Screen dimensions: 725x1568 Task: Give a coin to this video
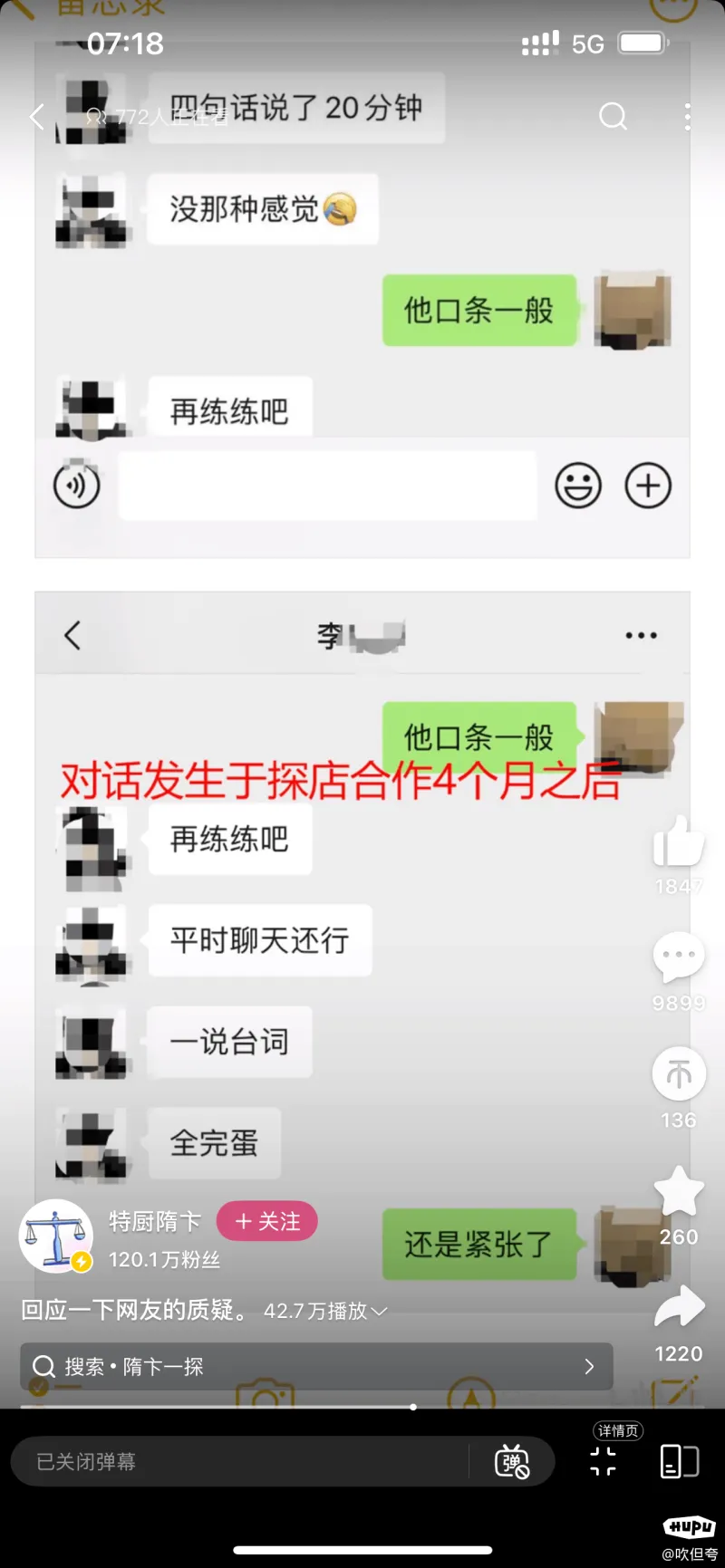(x=679, y=1074)
